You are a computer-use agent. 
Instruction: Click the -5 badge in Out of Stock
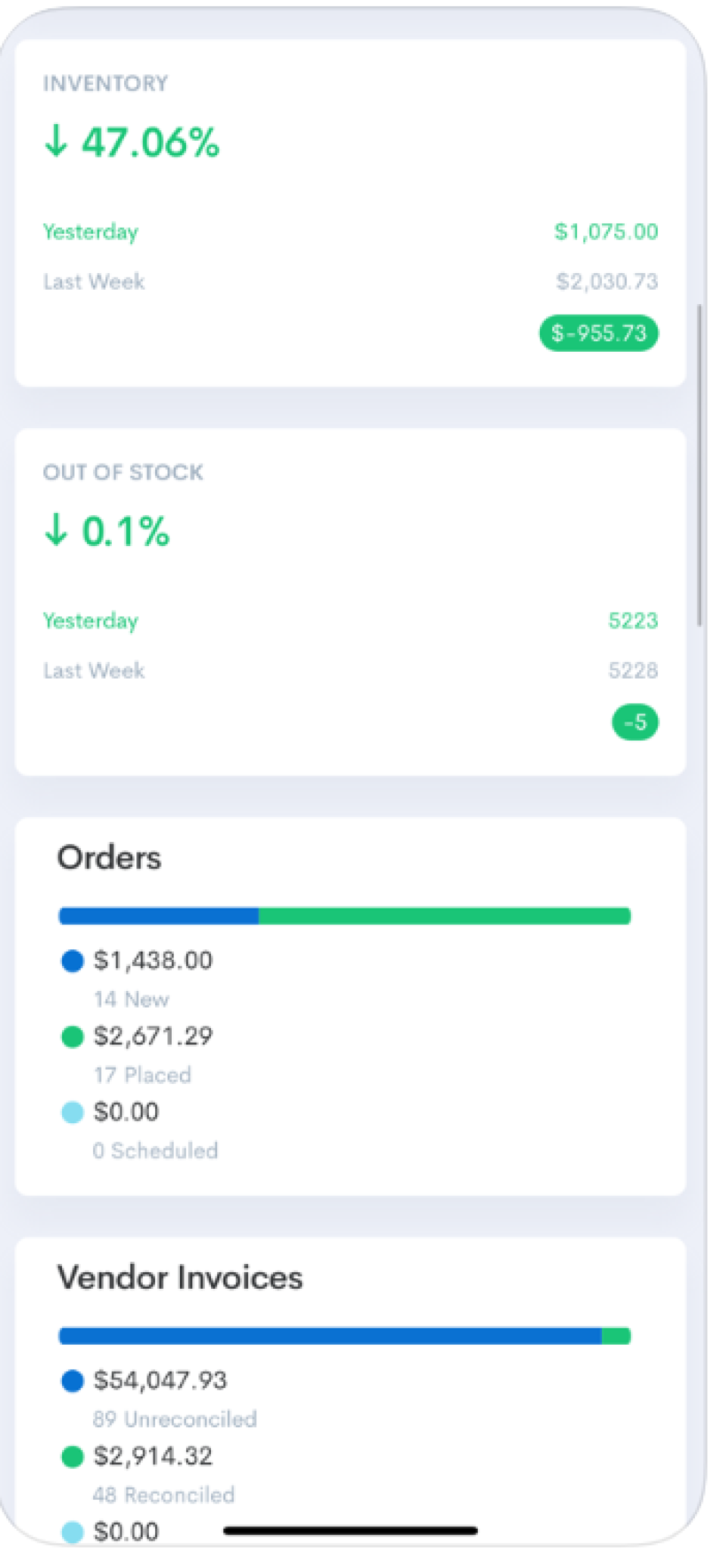point(634,722)
